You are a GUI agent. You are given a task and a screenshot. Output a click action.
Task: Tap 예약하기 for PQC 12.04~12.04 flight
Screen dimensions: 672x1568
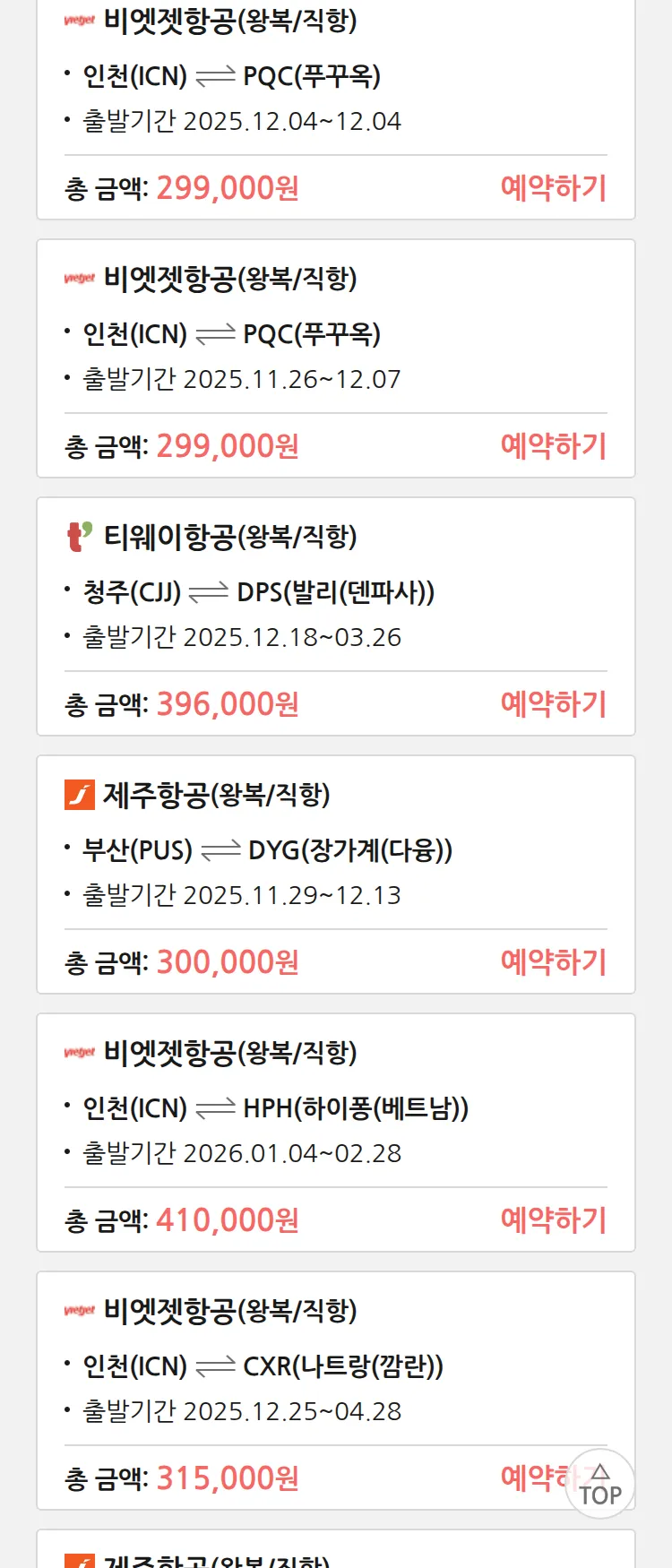[553, 188]
